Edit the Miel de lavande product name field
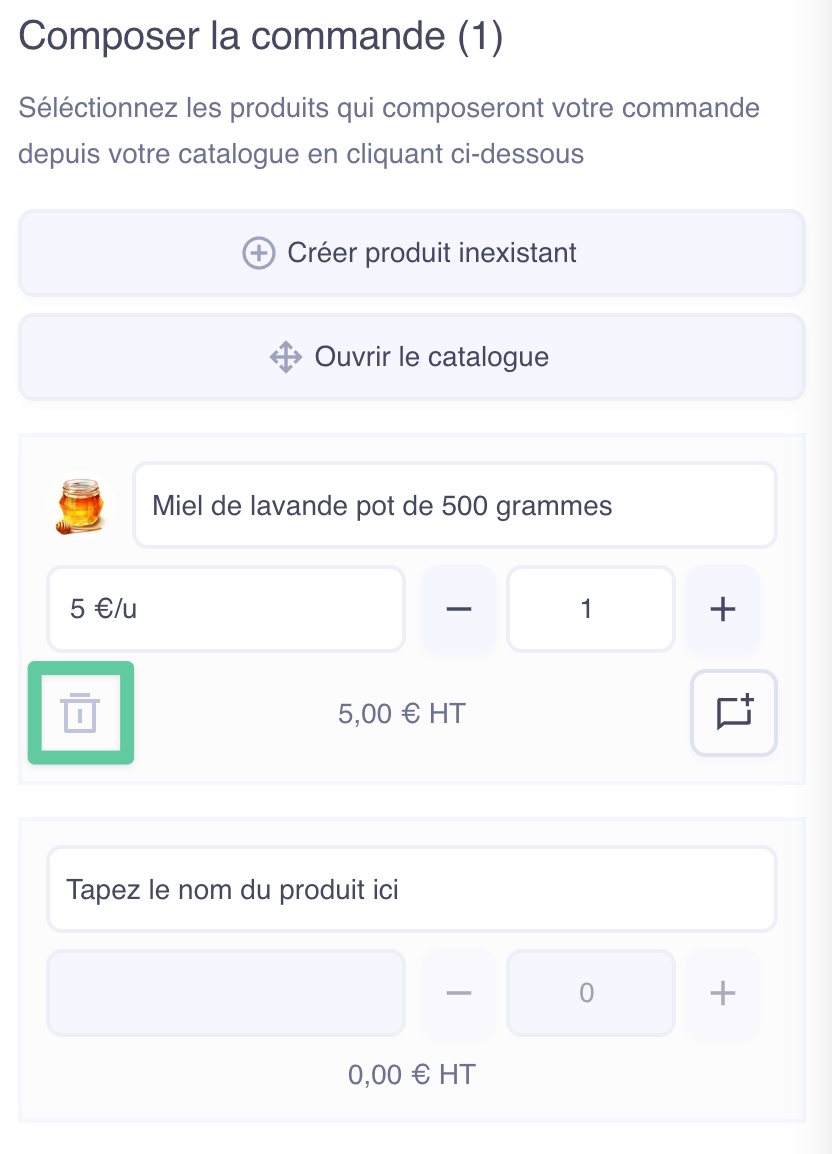Screen dimensions: 832x1154 coord(454,505)
